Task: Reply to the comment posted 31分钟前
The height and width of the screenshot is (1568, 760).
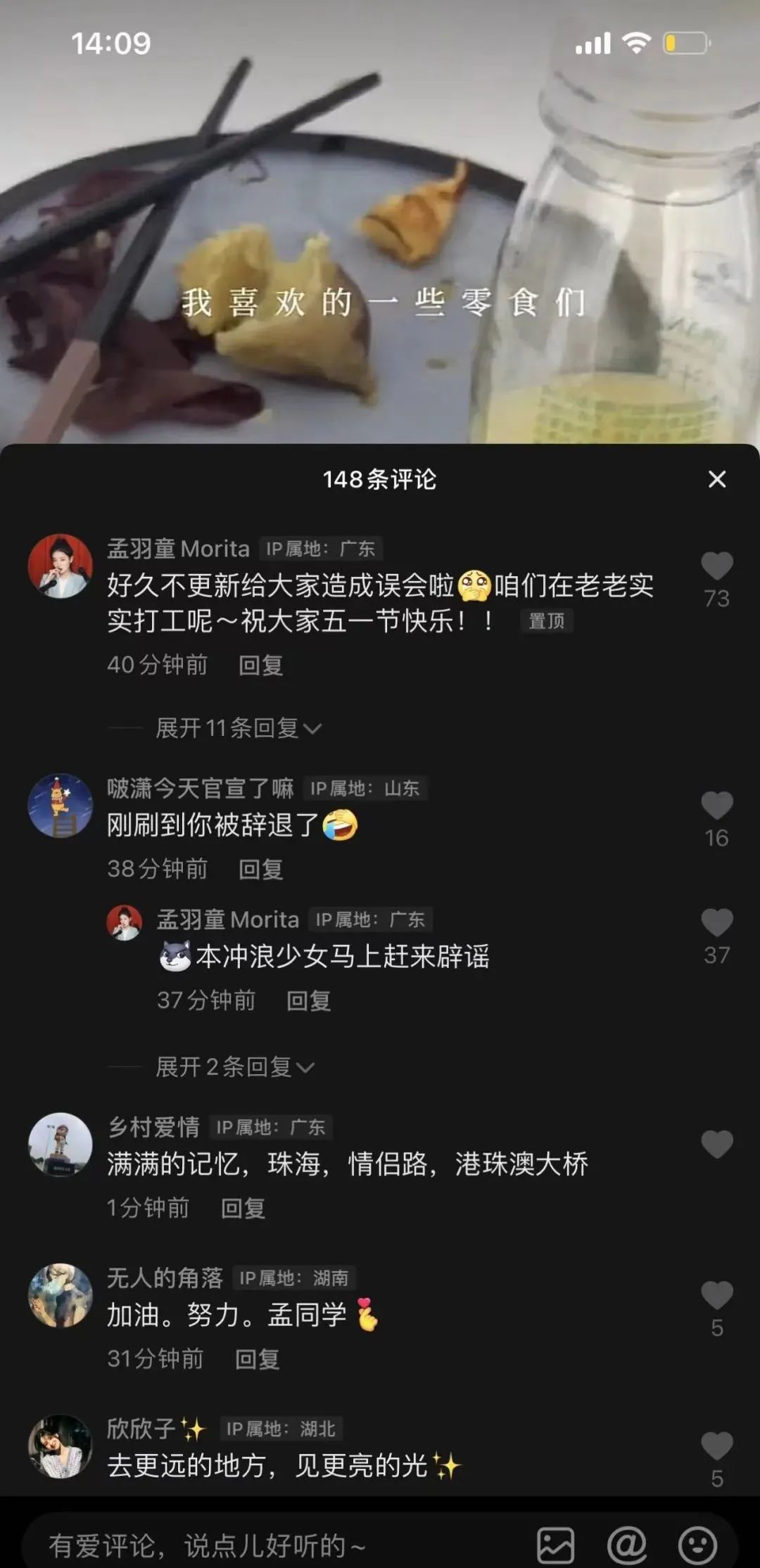Action: [257, 1358]
